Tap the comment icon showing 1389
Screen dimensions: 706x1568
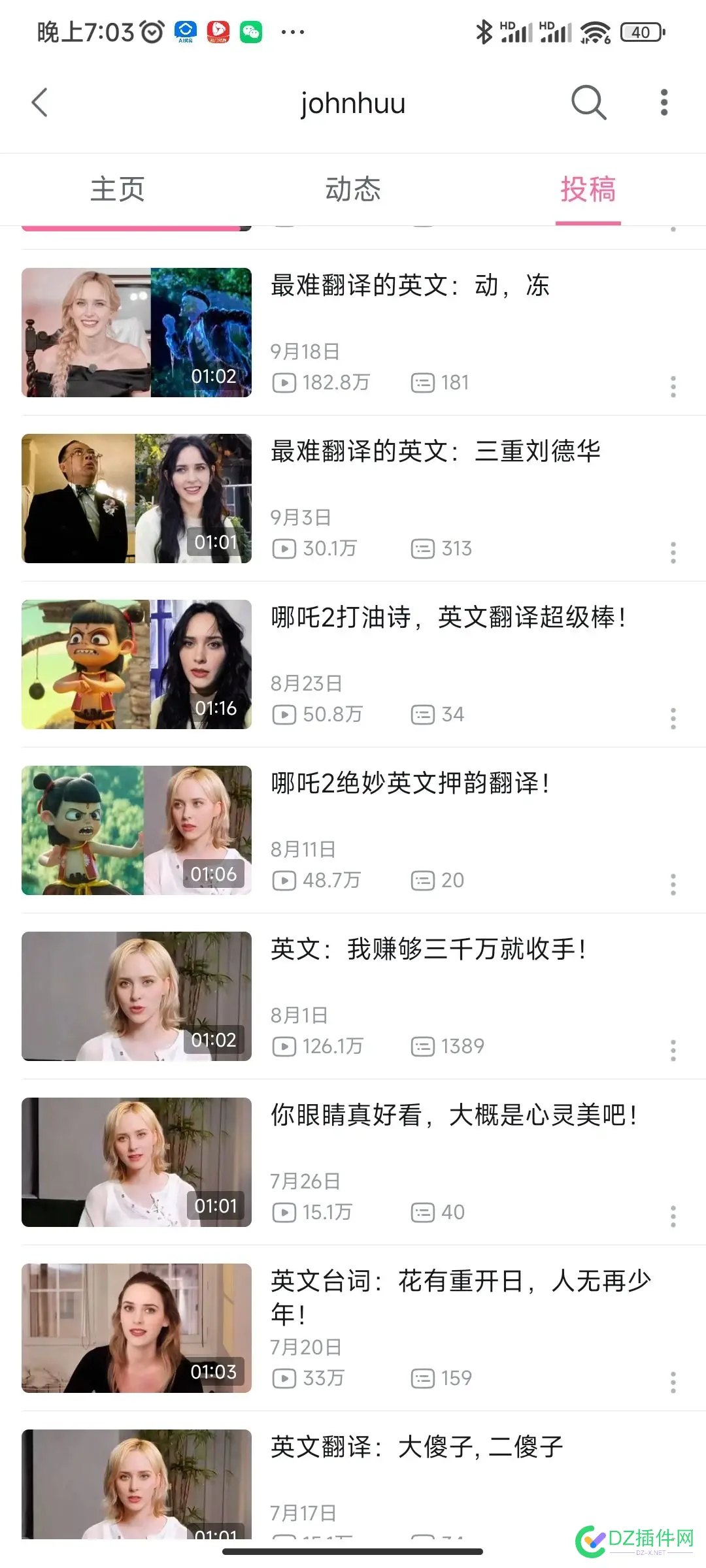click(x=425, y=1046)
